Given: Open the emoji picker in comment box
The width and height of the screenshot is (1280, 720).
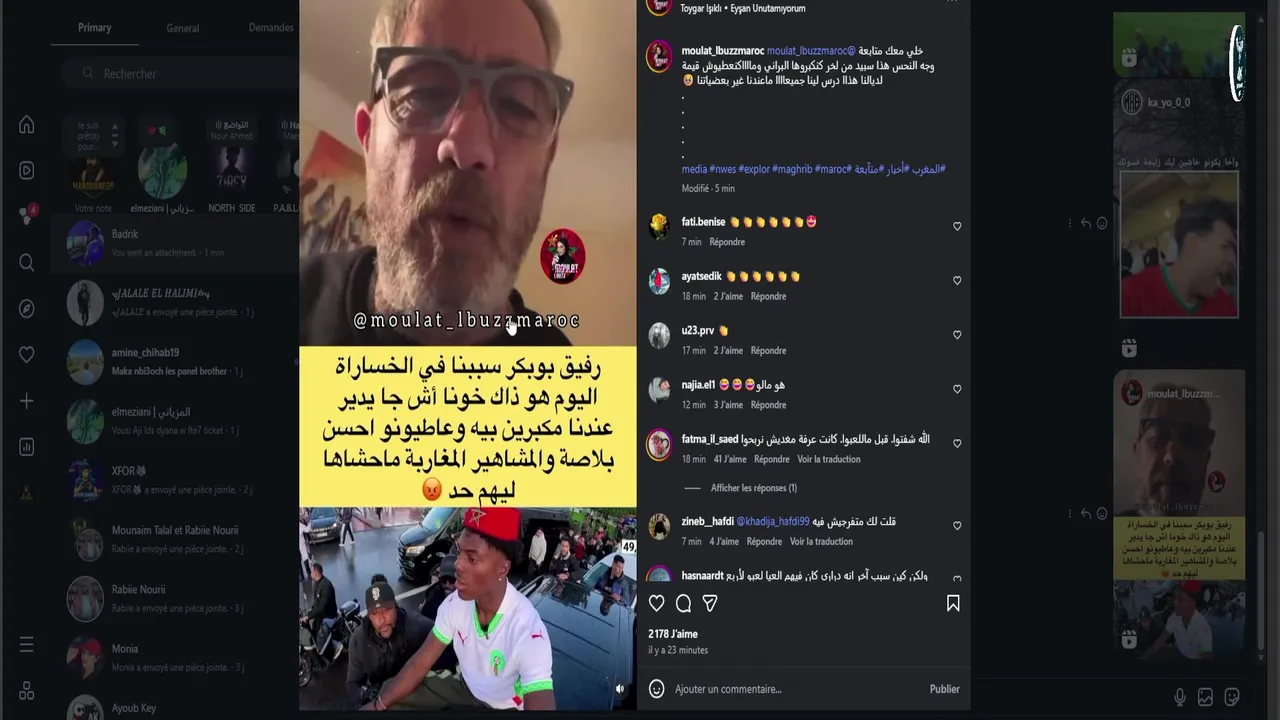Looking at the screenshot, I should pyautogui.click(x=657, y=689).
